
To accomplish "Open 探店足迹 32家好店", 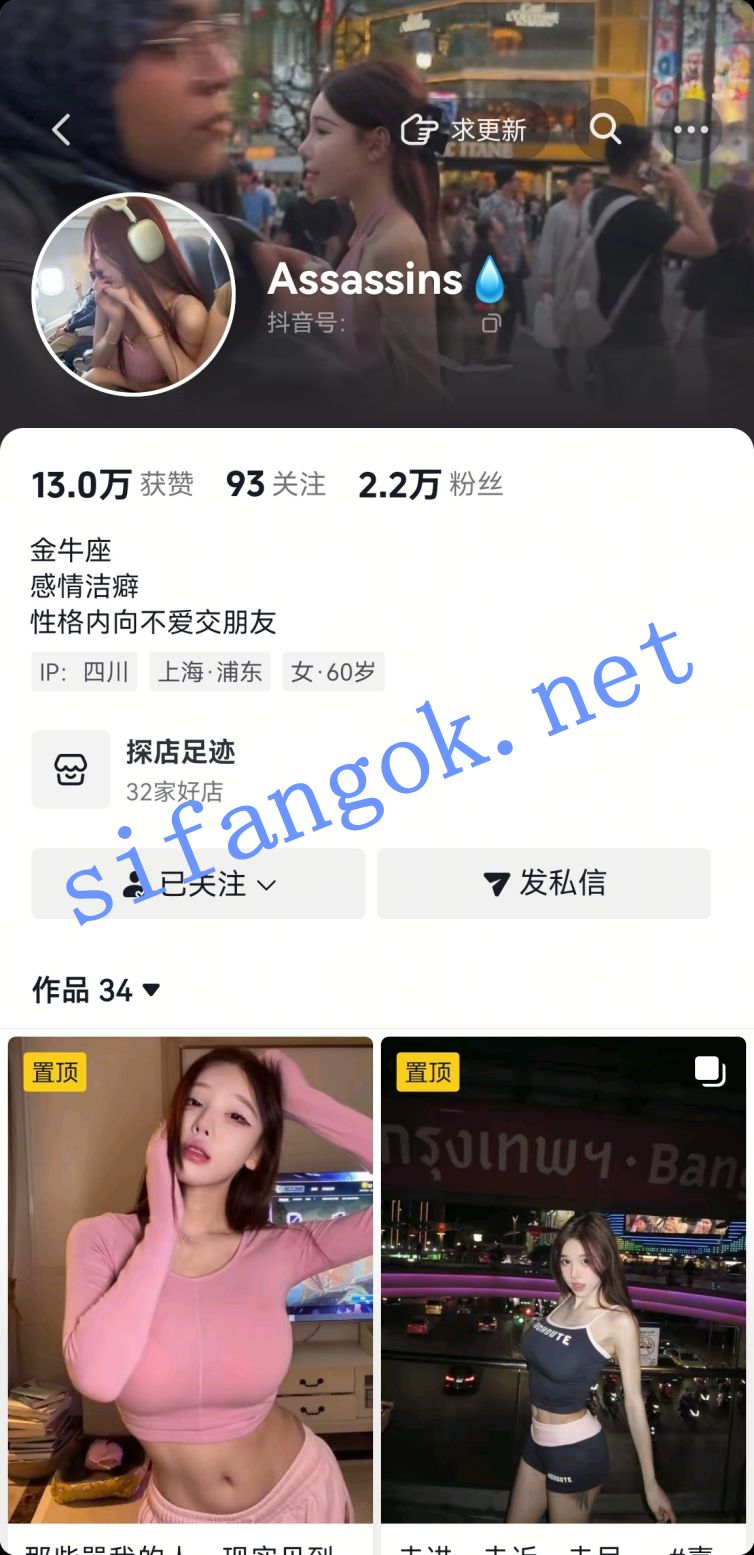I will coord(180,769).
